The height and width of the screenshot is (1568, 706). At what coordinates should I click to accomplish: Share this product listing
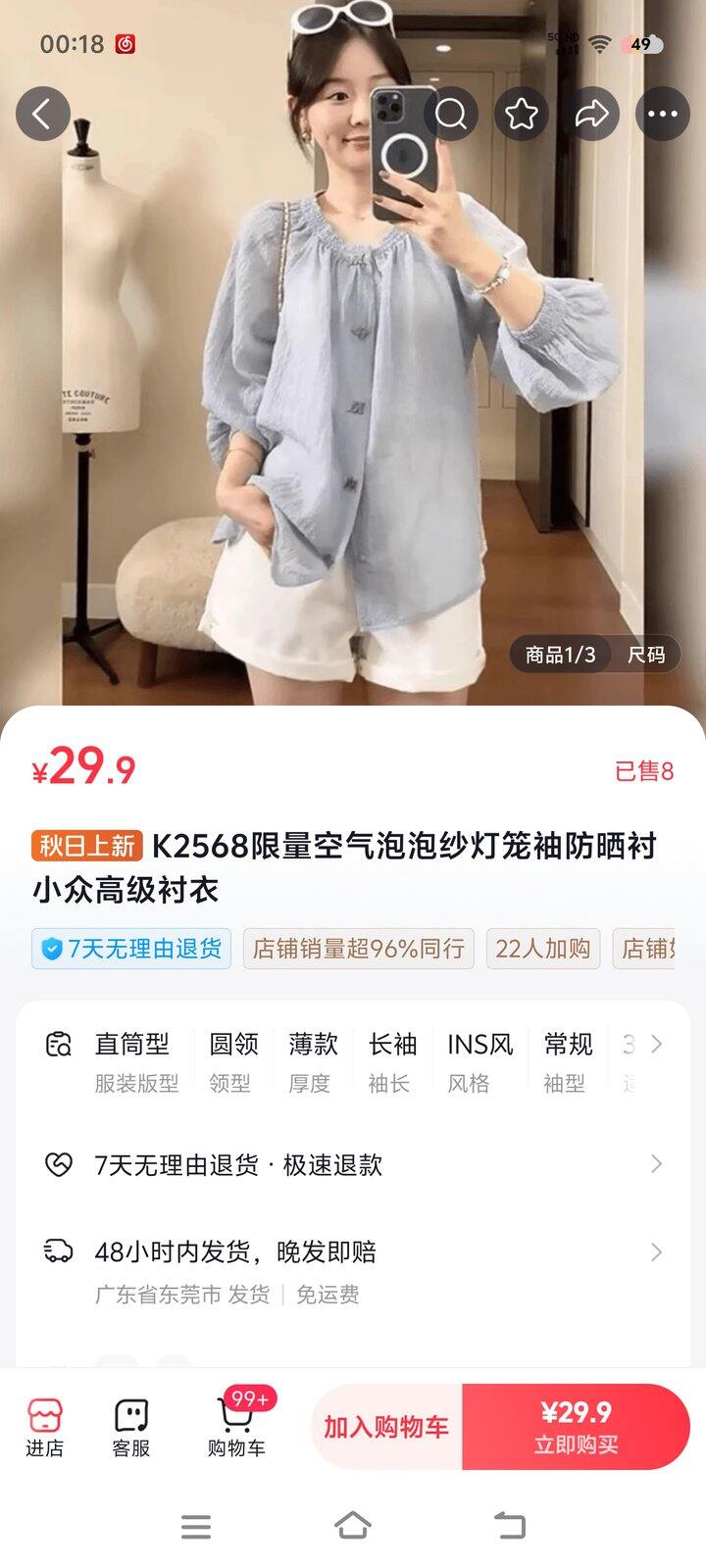coord(592,115)
